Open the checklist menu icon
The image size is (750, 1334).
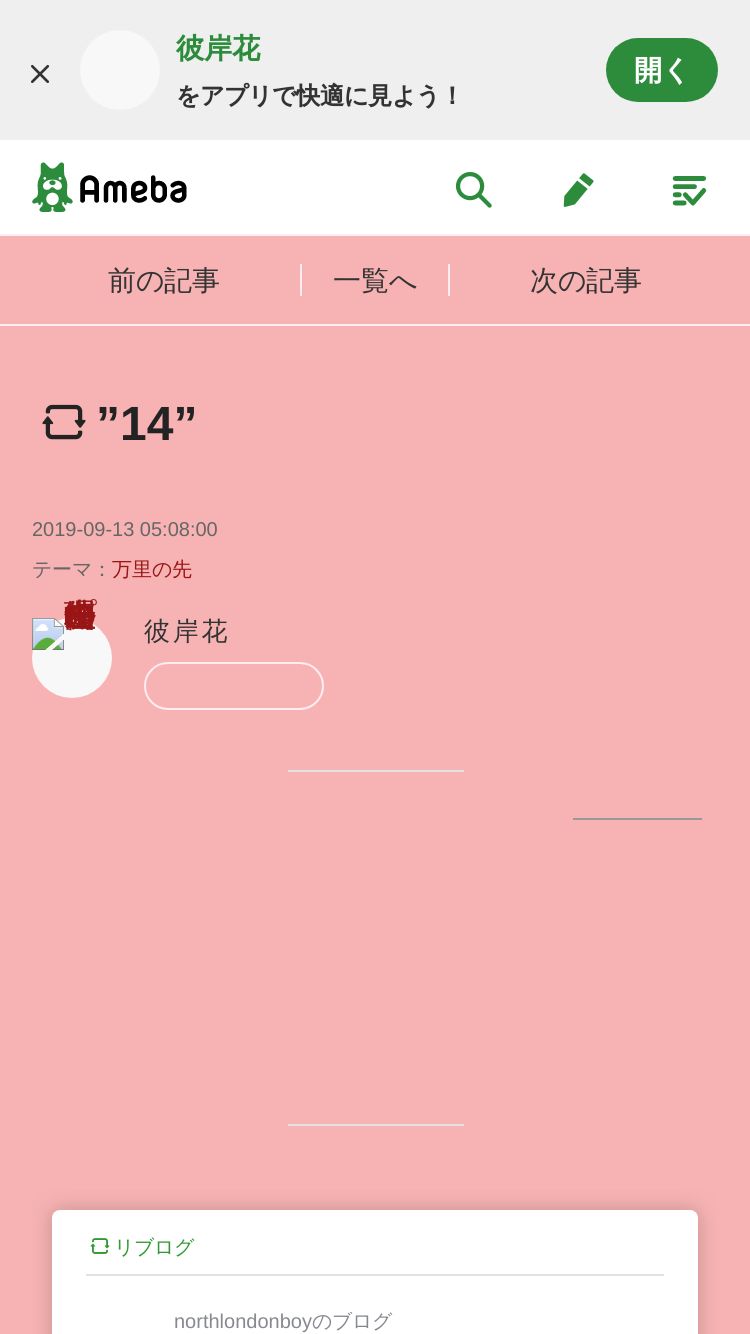689,189
